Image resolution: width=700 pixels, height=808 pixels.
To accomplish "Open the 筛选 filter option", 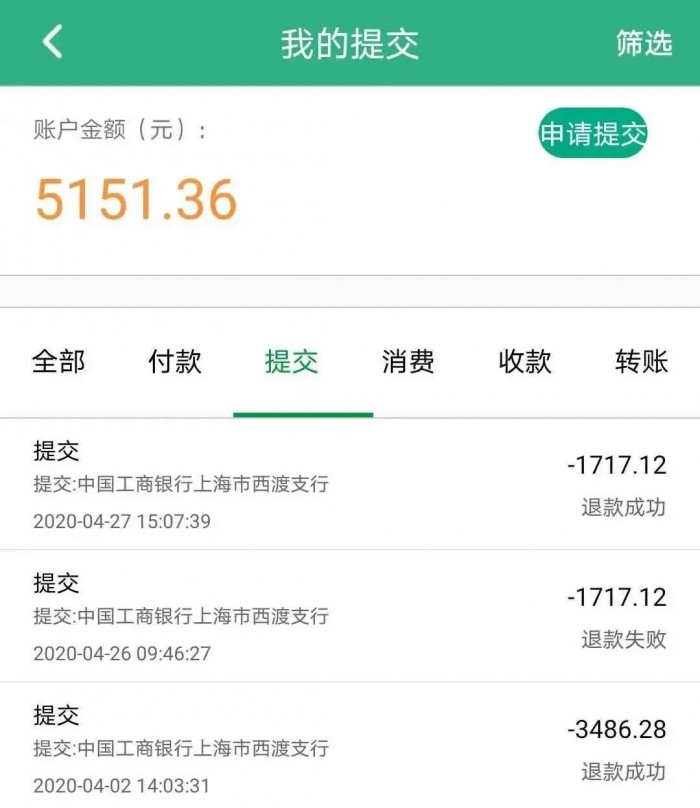I will [x=643, y=43].
